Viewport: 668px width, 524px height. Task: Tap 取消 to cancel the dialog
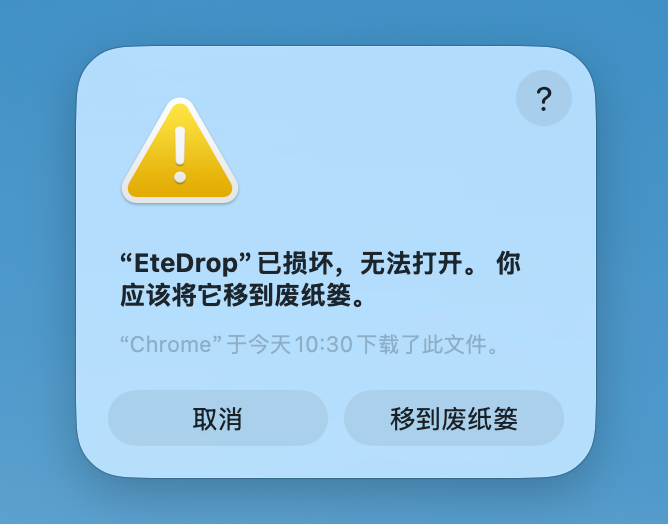[x=218, y=418]
